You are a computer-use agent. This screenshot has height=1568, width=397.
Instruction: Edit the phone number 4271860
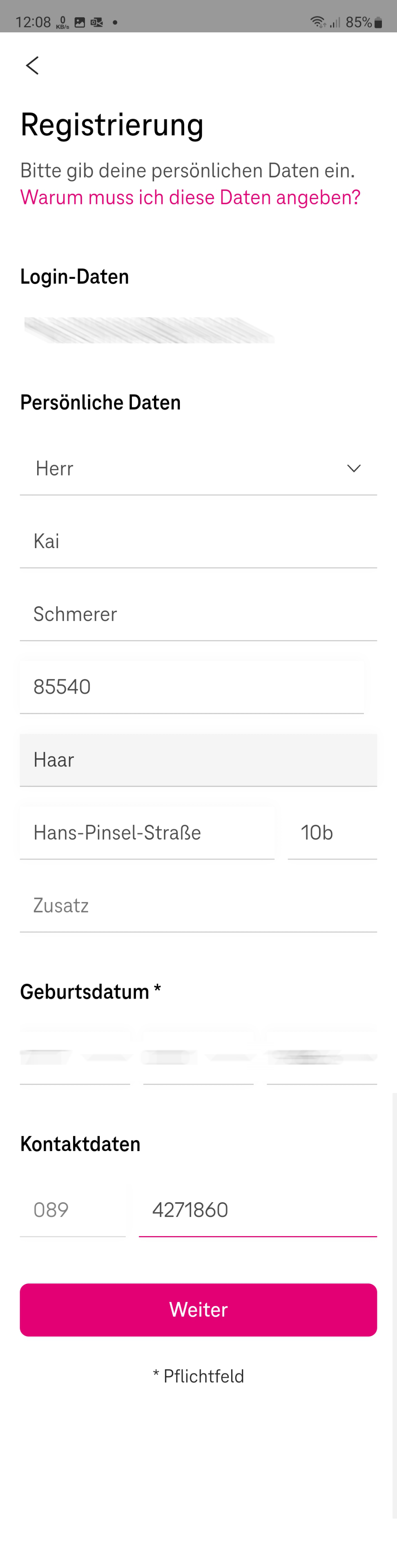click(257, 1210)
